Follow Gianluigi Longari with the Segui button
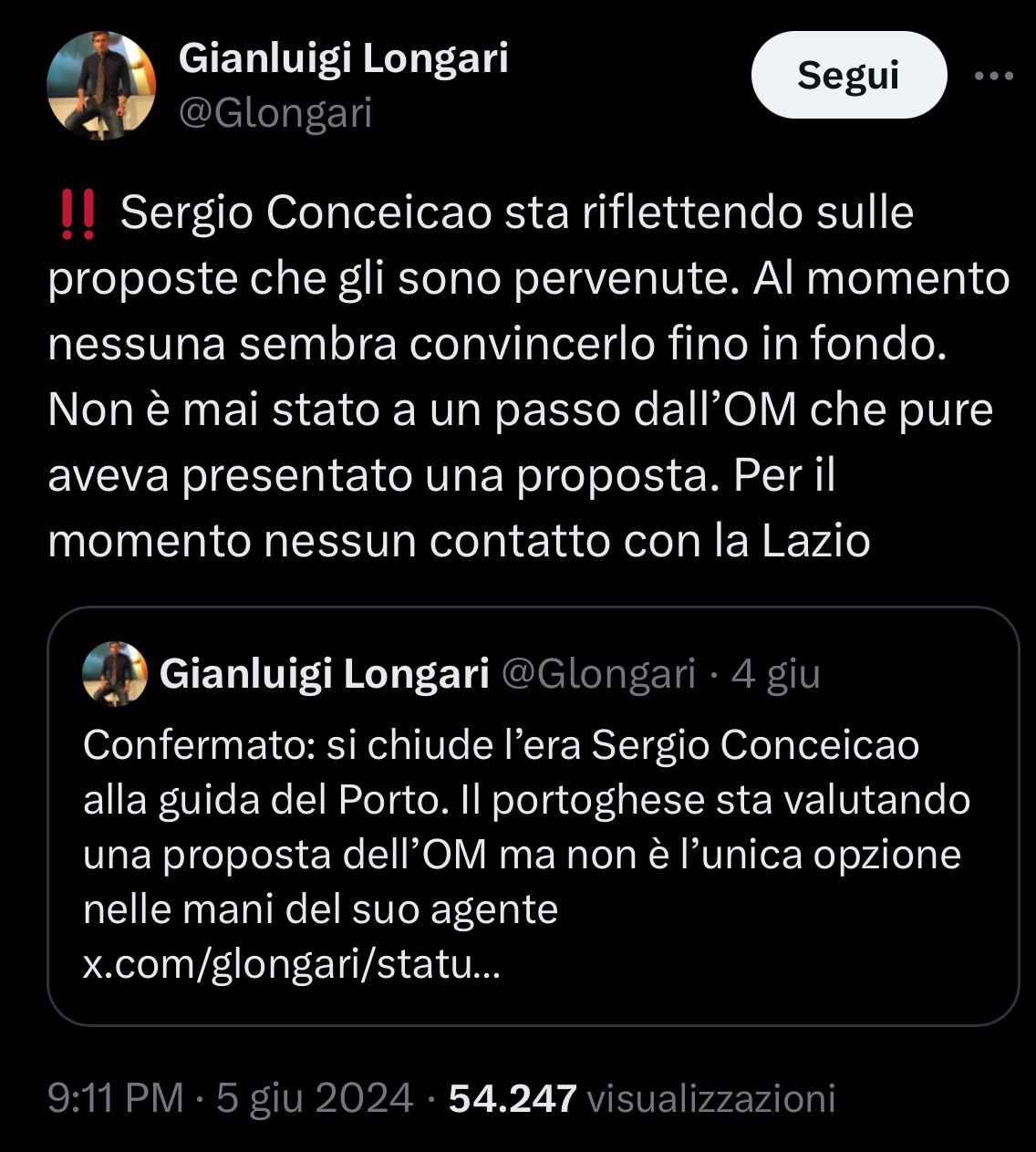Viewport: 1036px width, 1152px height. tap(847, 75)
